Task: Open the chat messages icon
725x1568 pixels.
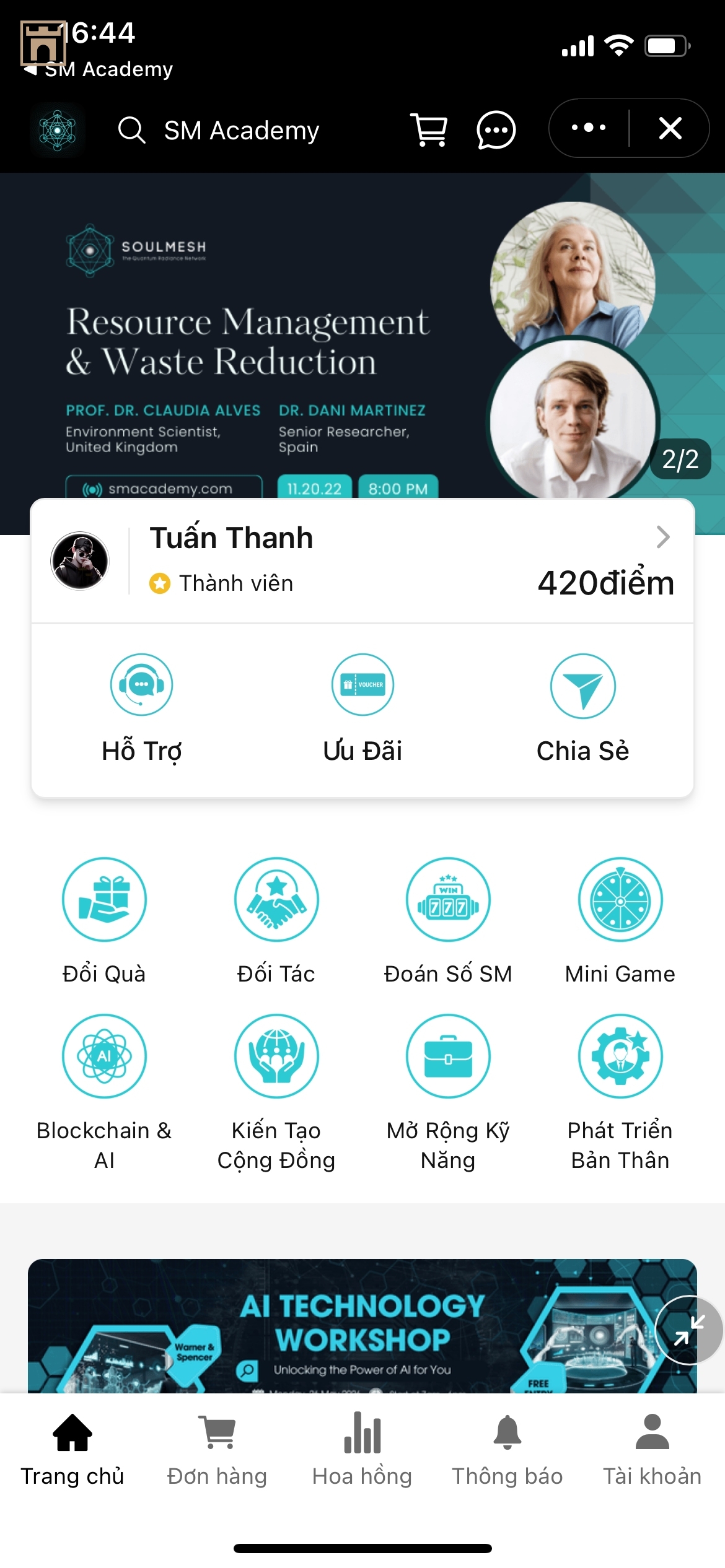Action: tap(496, 130)
